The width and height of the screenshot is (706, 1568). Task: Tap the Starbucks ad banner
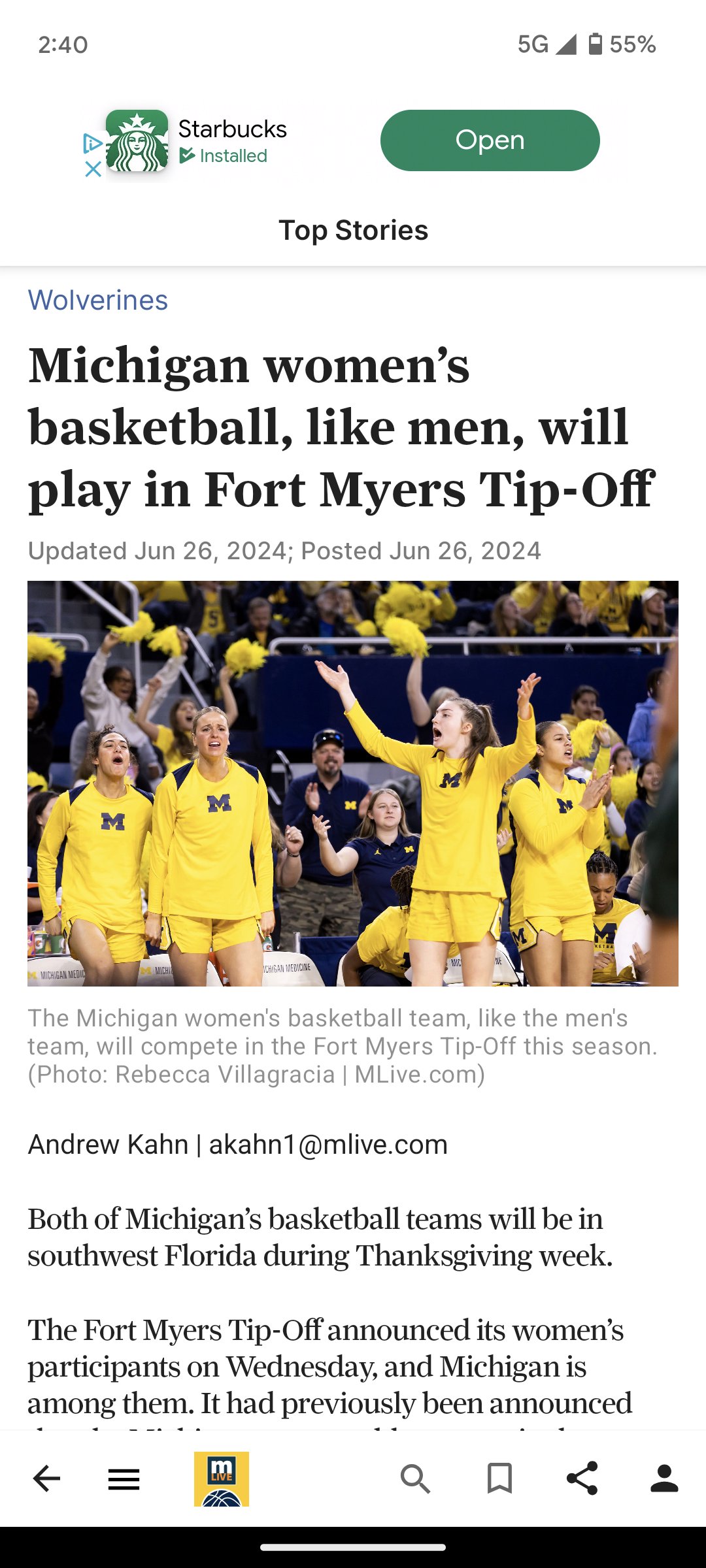[x=353, y=141]
